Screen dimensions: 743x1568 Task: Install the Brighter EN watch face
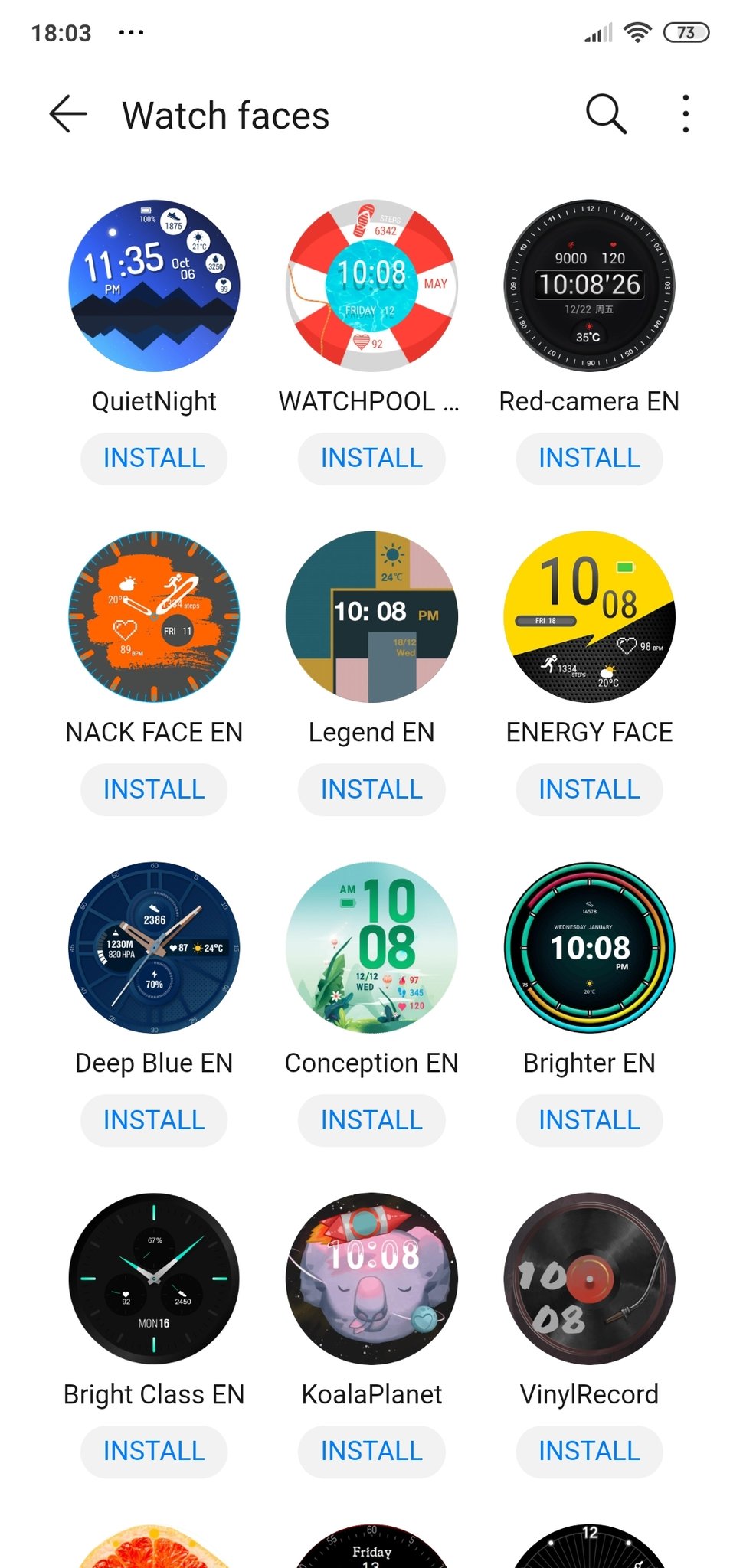click(x=589, y=1120)
